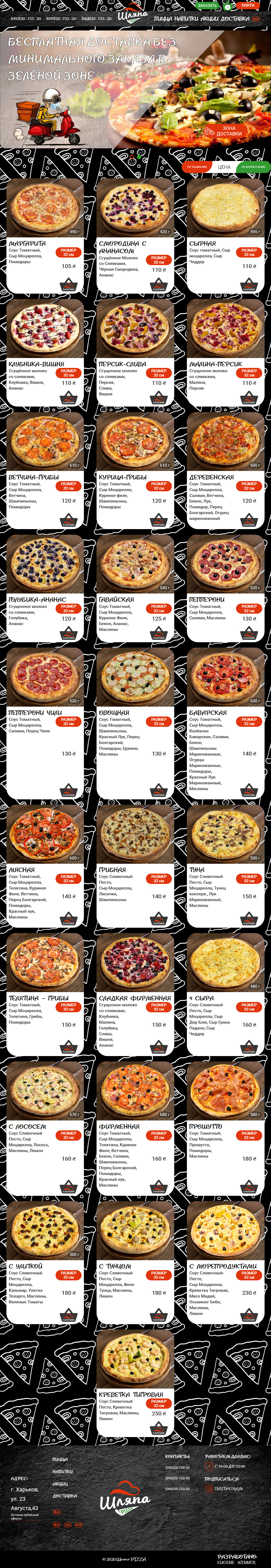Tap the Заказать order button
The height and width of the screenshot is (1568, 271).
click(x=207, y=6)
